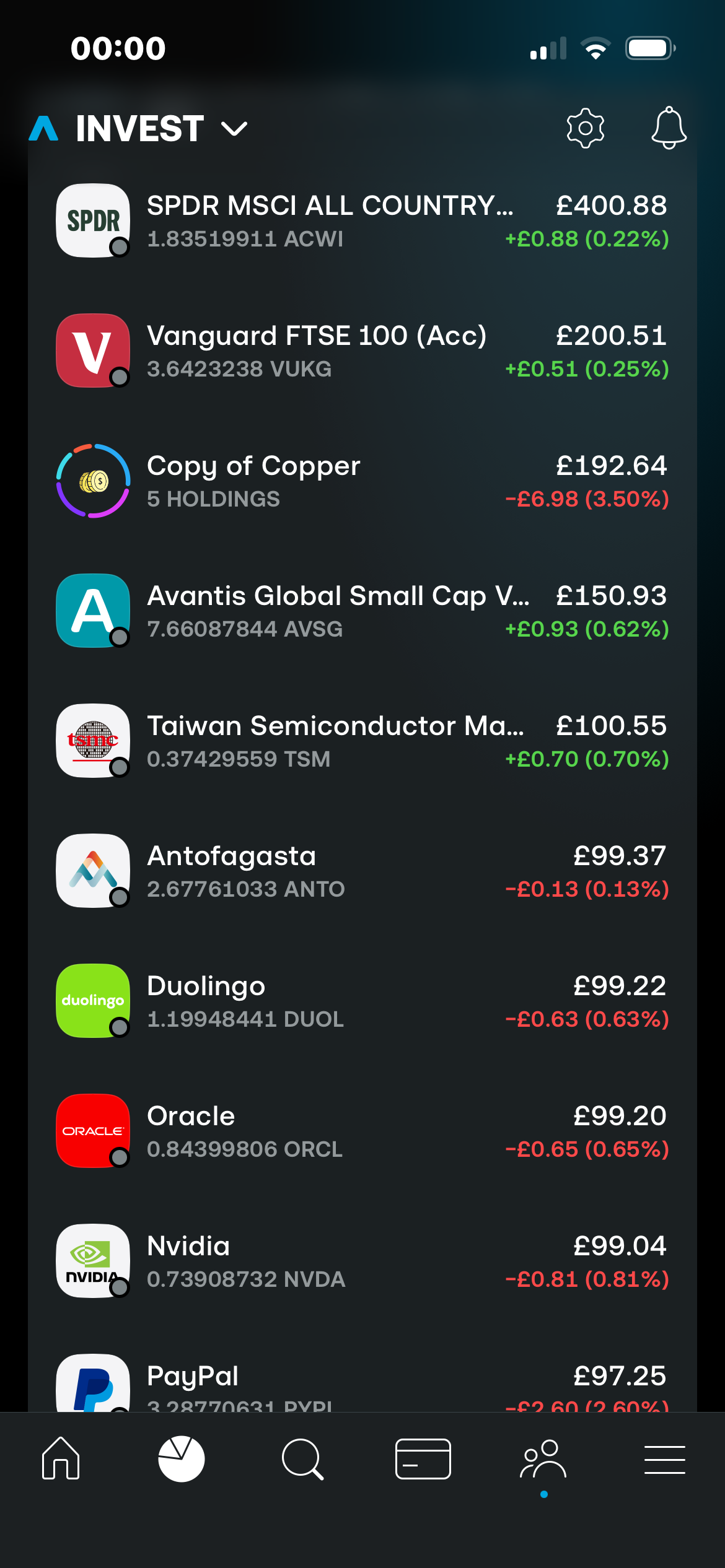The width and height of the screenshot is (725, 1568).
Task: Open the community people tab
Action: point(543,1458)
